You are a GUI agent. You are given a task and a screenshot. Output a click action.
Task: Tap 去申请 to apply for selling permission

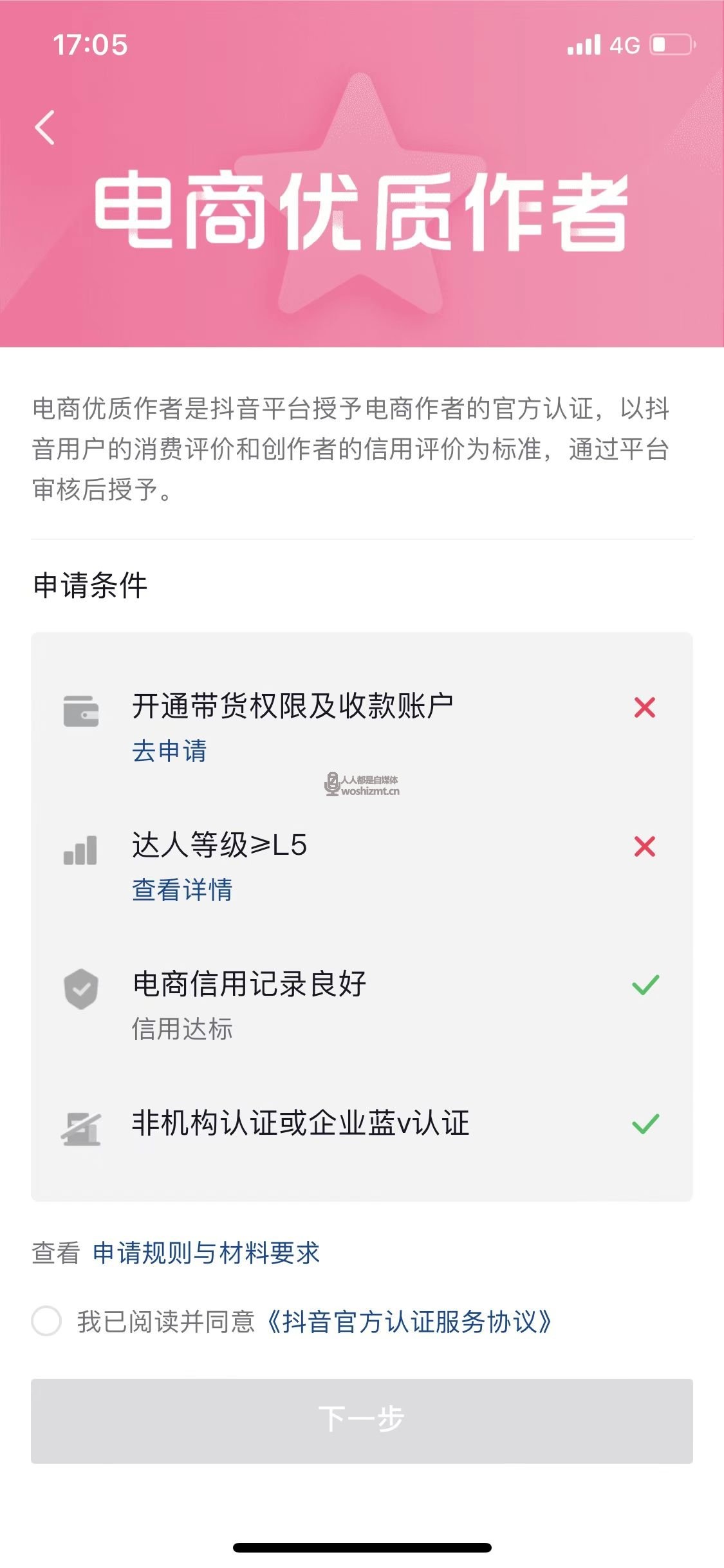169,751
